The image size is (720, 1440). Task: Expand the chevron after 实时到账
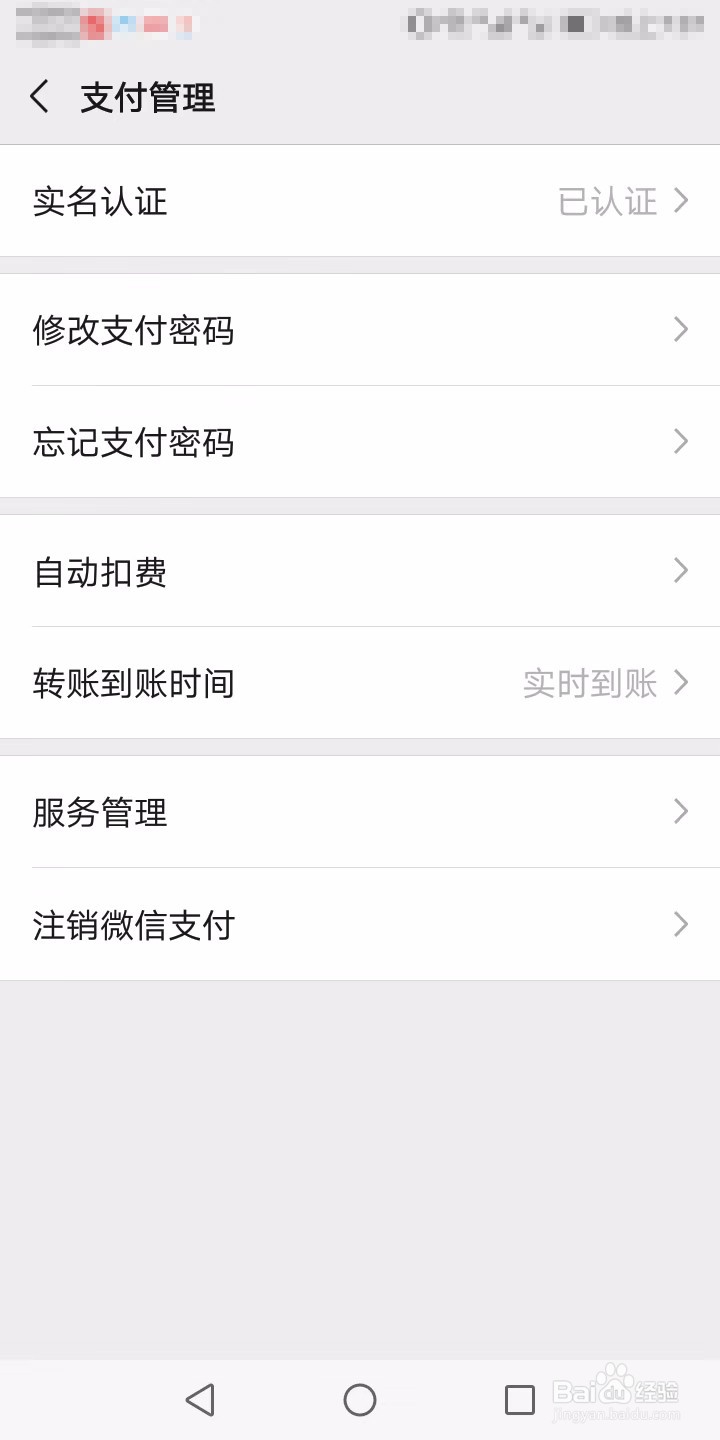point(683,683)
